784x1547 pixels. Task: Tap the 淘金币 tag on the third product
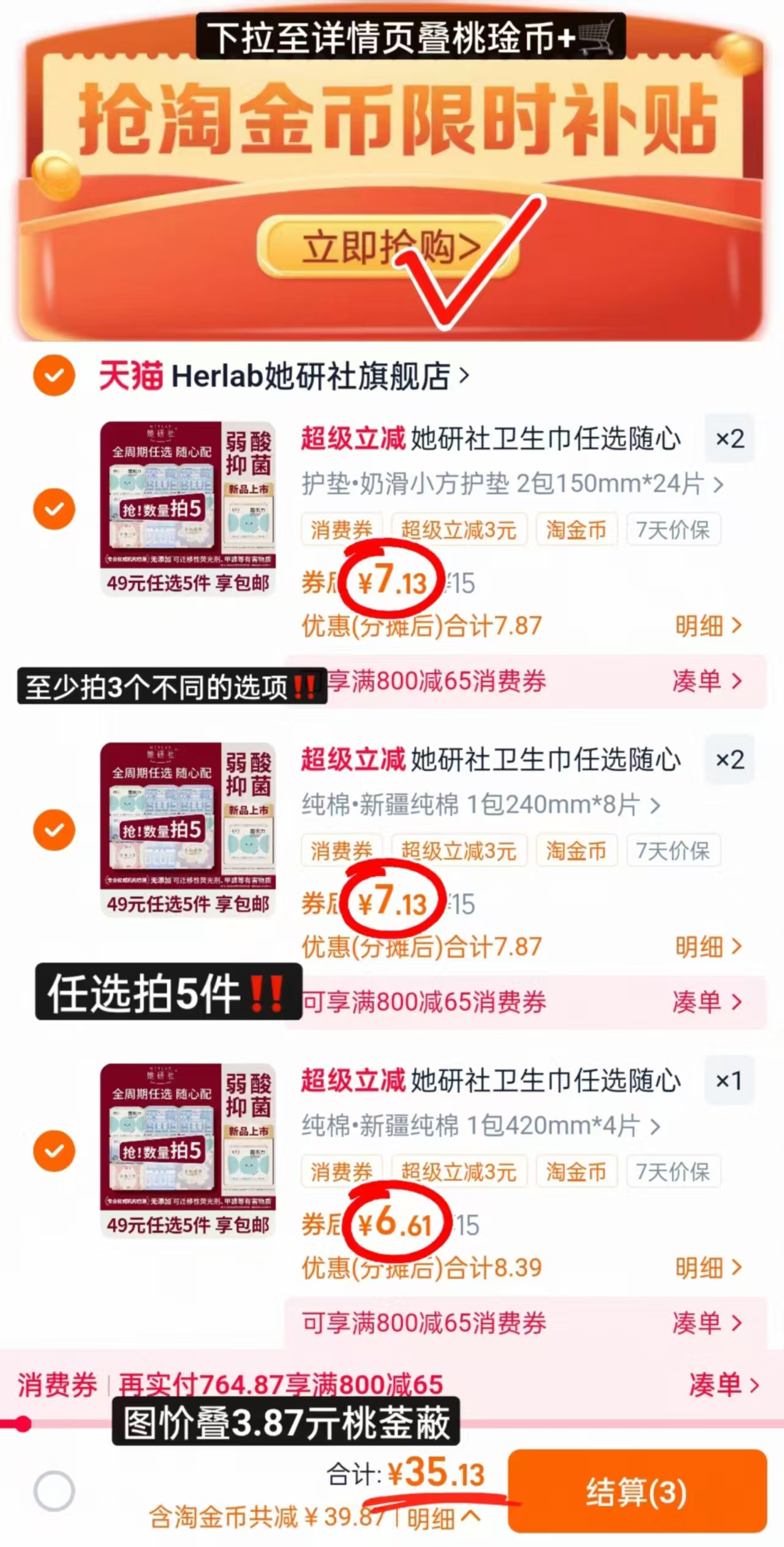[x=576, y=1171]
